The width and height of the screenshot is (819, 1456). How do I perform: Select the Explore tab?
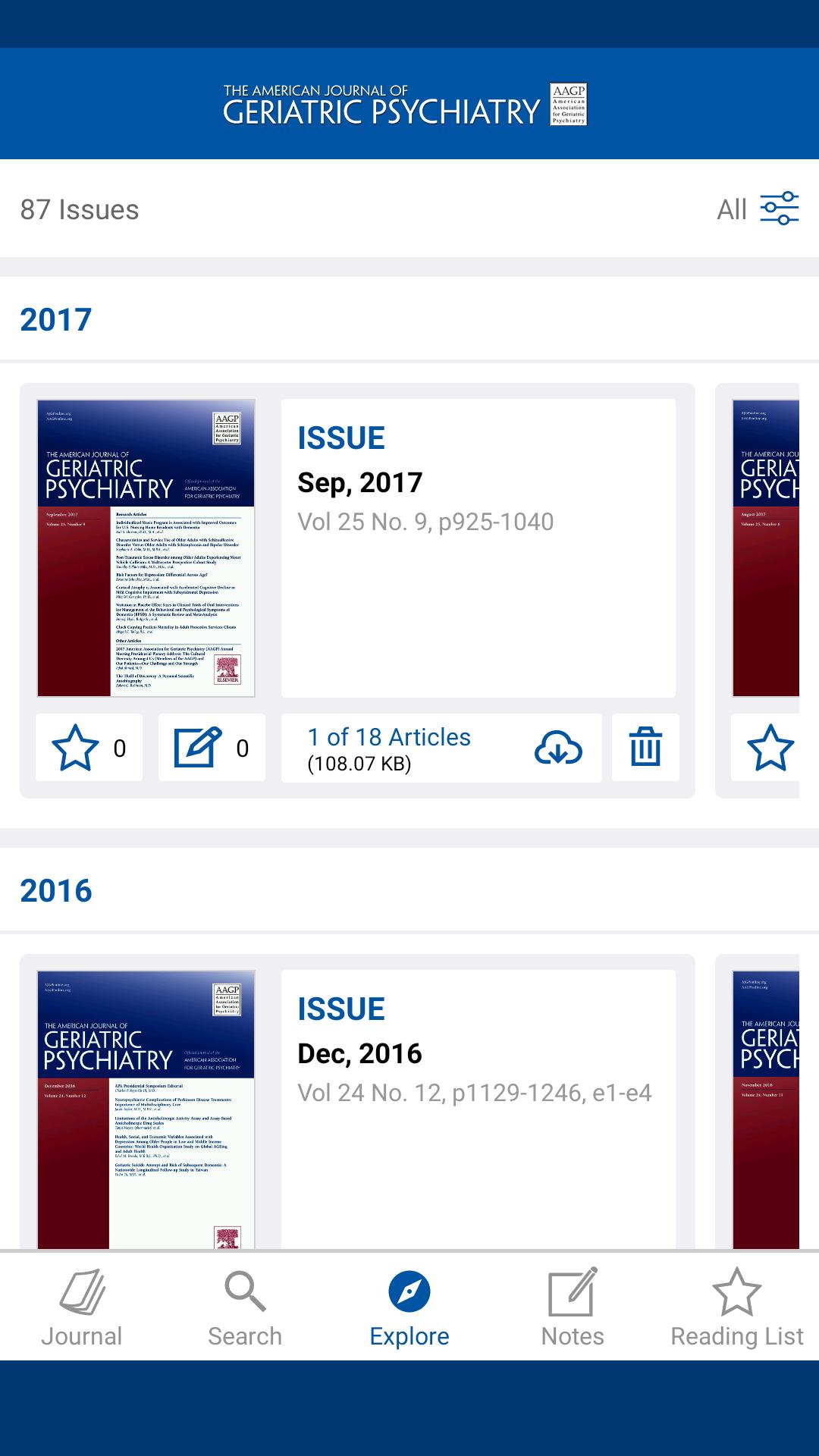(409, 1307)
